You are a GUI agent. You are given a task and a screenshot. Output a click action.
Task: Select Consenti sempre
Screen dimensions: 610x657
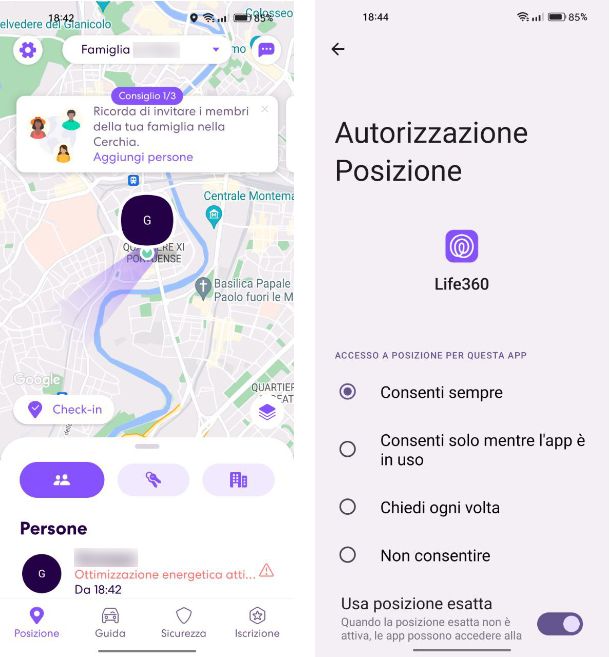pyautogui.click(x=348, y=392)
